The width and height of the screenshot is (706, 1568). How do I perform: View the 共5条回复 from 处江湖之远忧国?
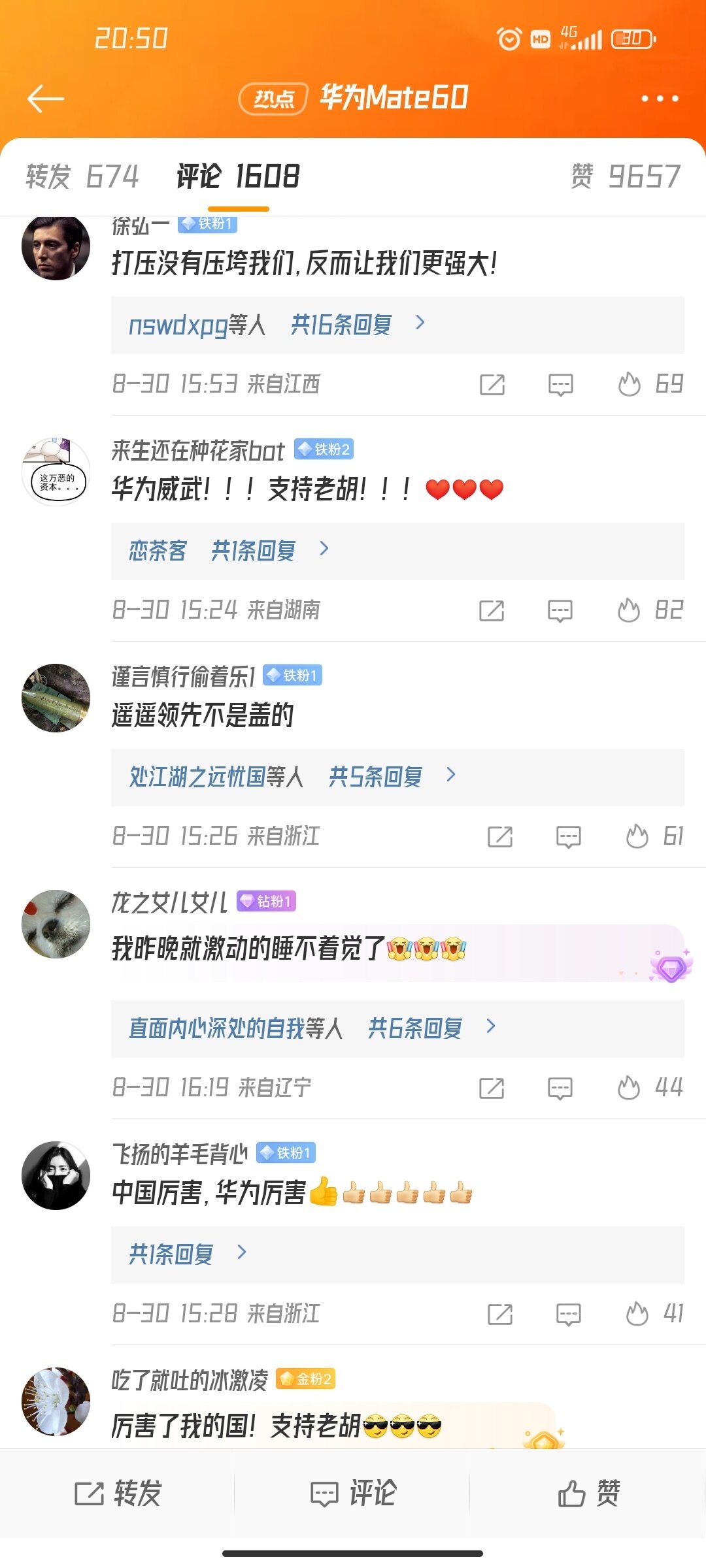click(x=375, y=777)
